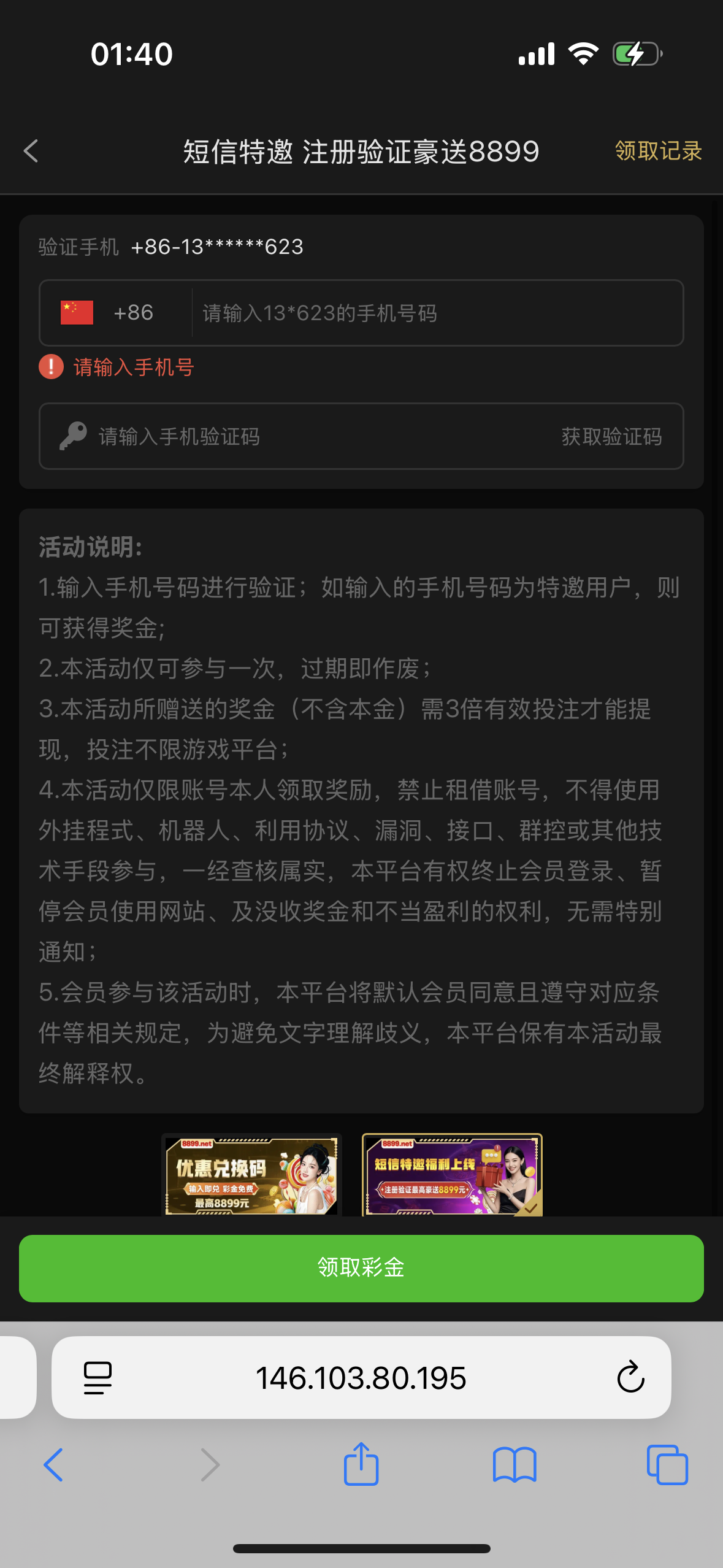Reload the page in Safari
The image size is (723, 1568).
pos(630,1378)
